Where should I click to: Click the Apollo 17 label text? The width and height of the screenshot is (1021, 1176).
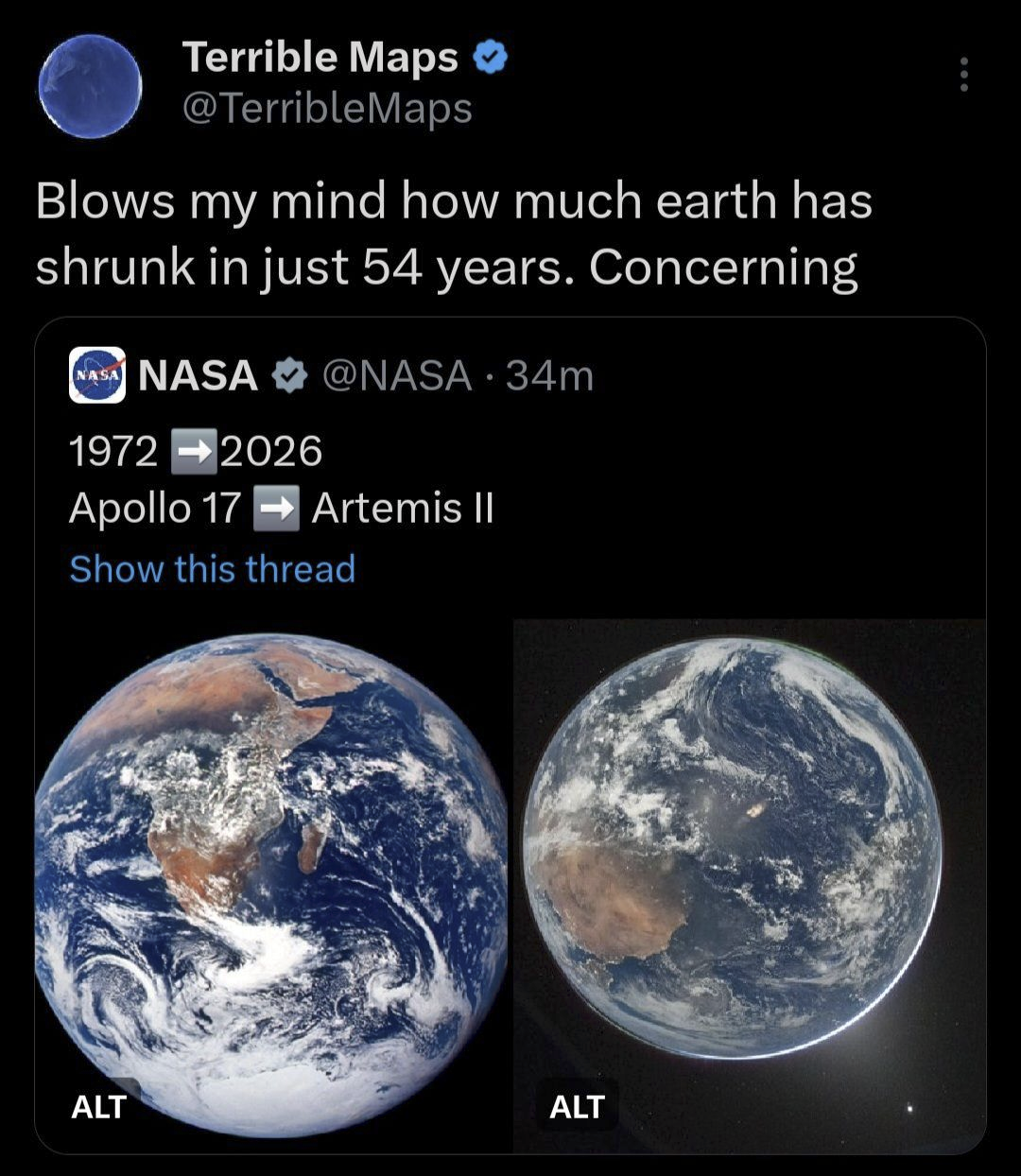point(155,509)
